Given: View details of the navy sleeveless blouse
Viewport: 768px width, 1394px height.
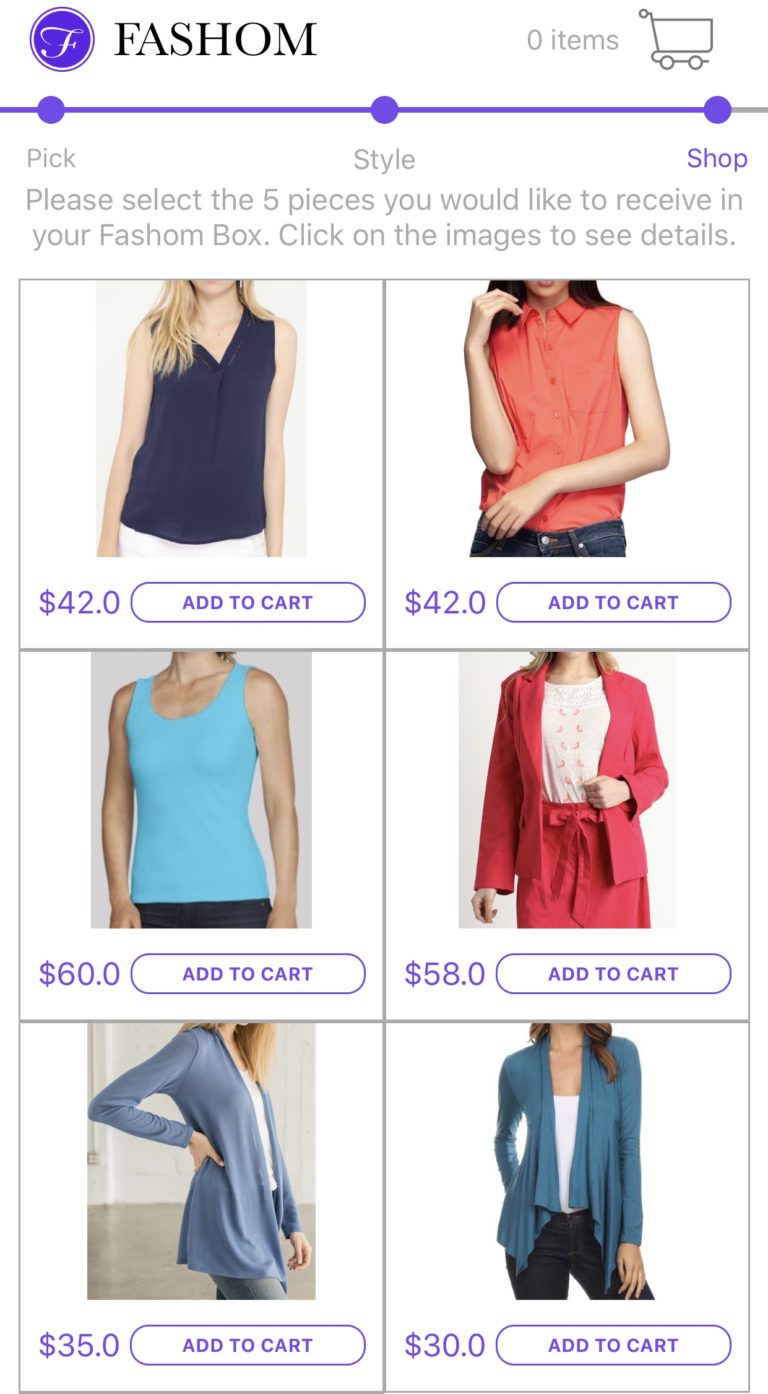Looking at the screenshot, I should coord(201,418).
